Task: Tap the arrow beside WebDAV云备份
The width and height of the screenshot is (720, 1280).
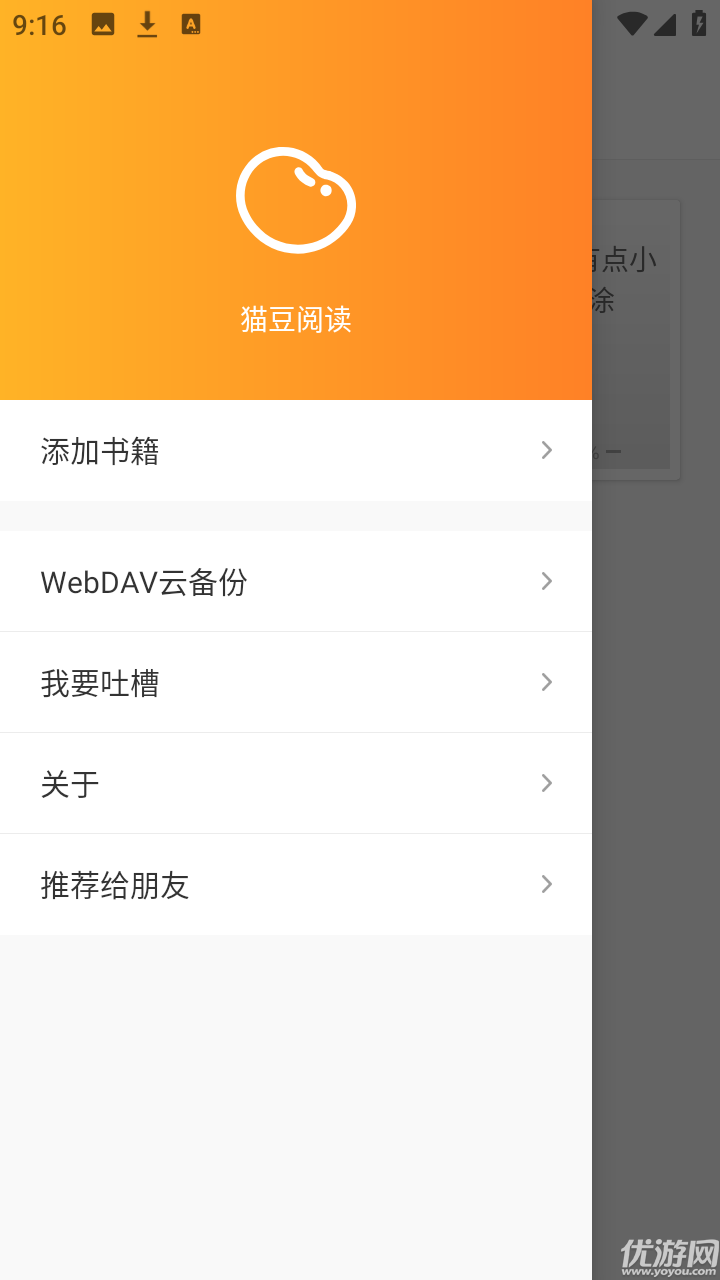Action: point(547,581)
